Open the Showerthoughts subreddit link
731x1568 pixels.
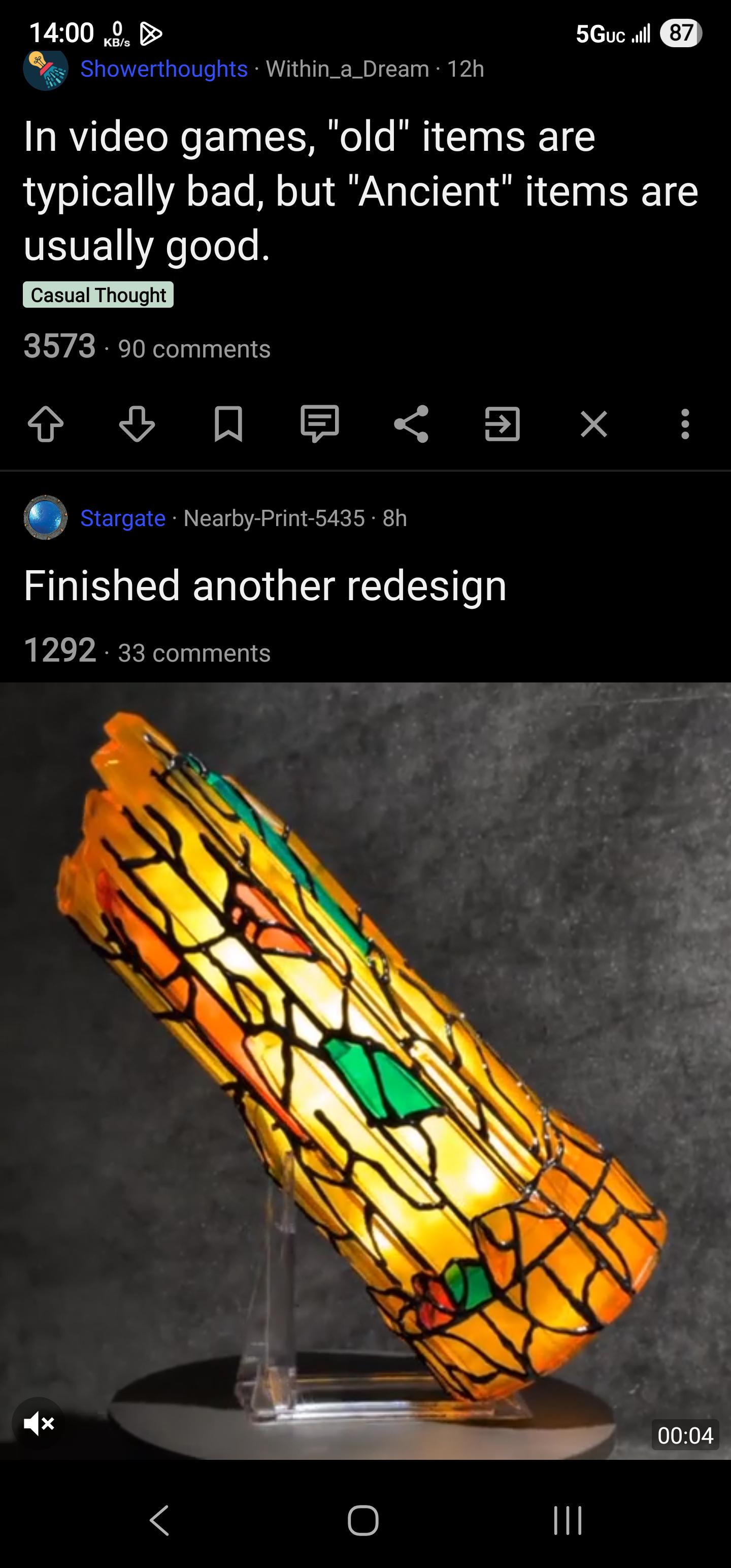(164, 69)
